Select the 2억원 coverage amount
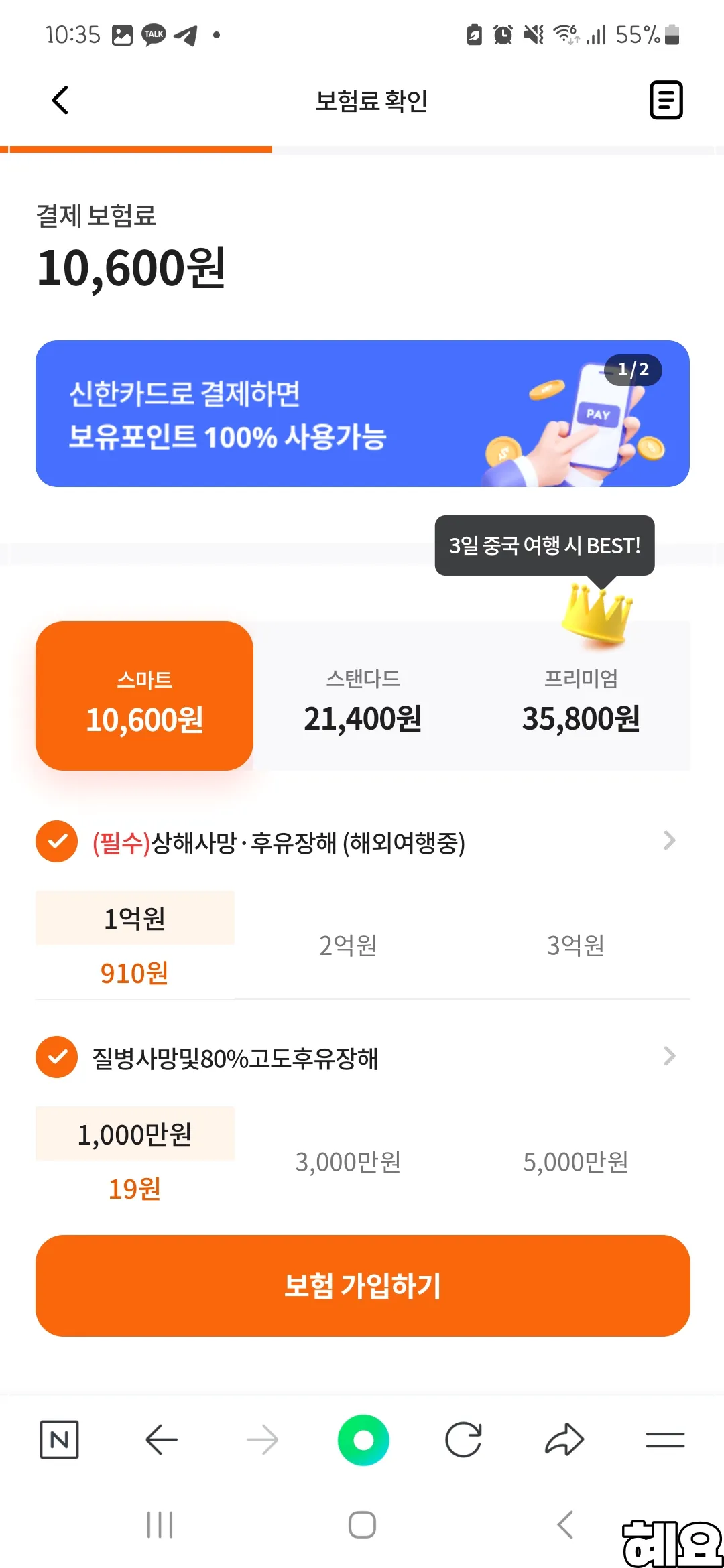Image resolution: width=724 pixels, height=1568 pixels. (346, 945)
